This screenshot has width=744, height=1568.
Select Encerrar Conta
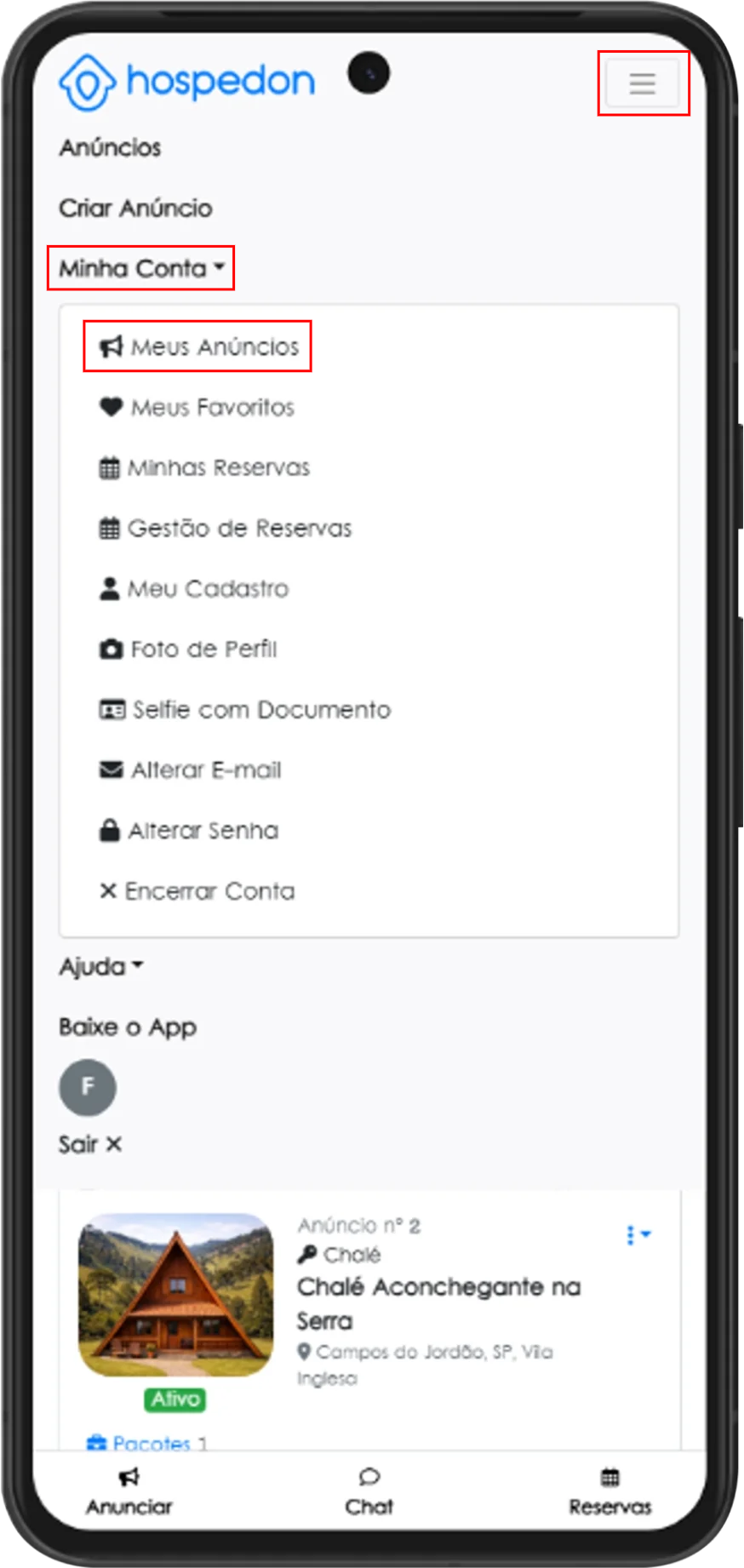point(197,891)
